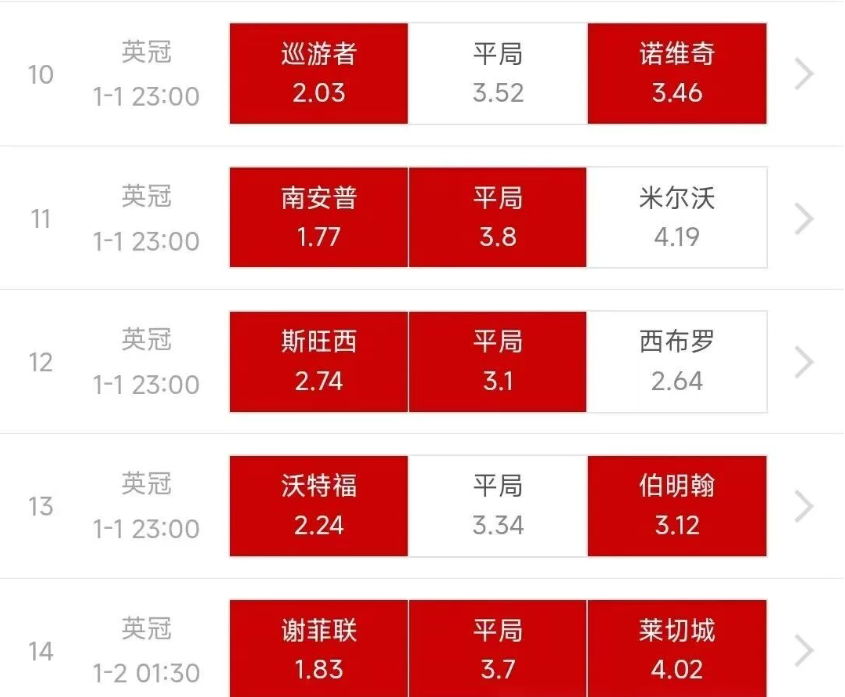Deselect 诺维奇 at 3.46
The image size is (845, 697).
tap(677, 74)
